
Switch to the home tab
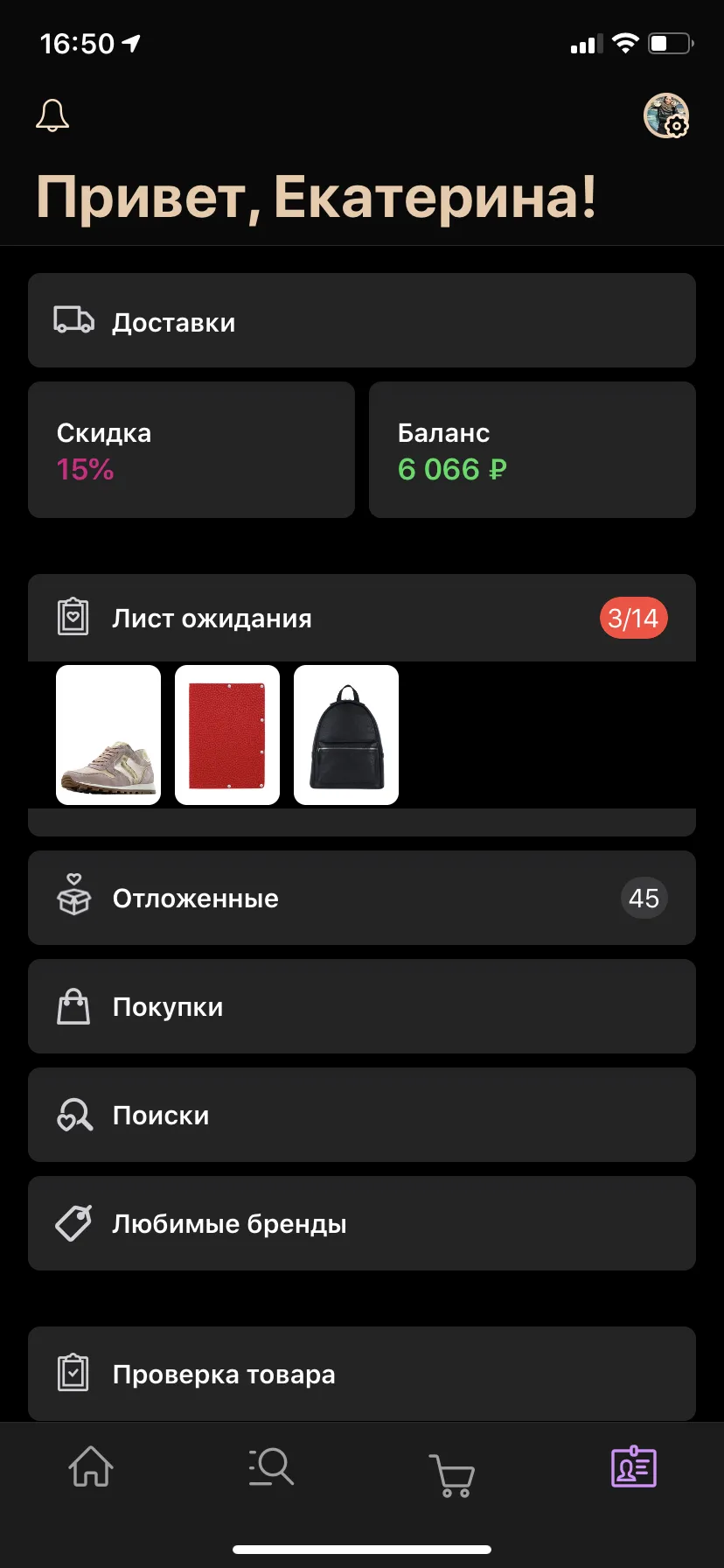91,1466
